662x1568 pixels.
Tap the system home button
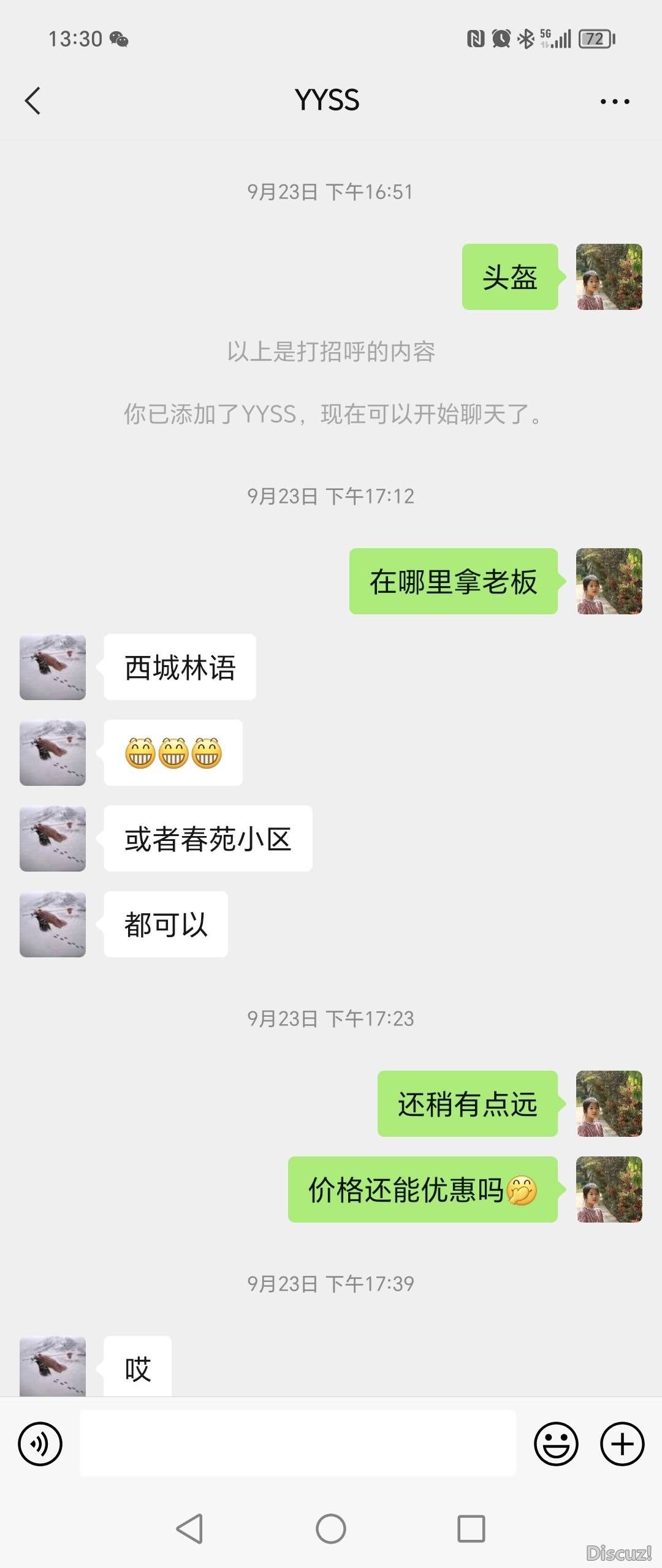tap(331, 1529)
